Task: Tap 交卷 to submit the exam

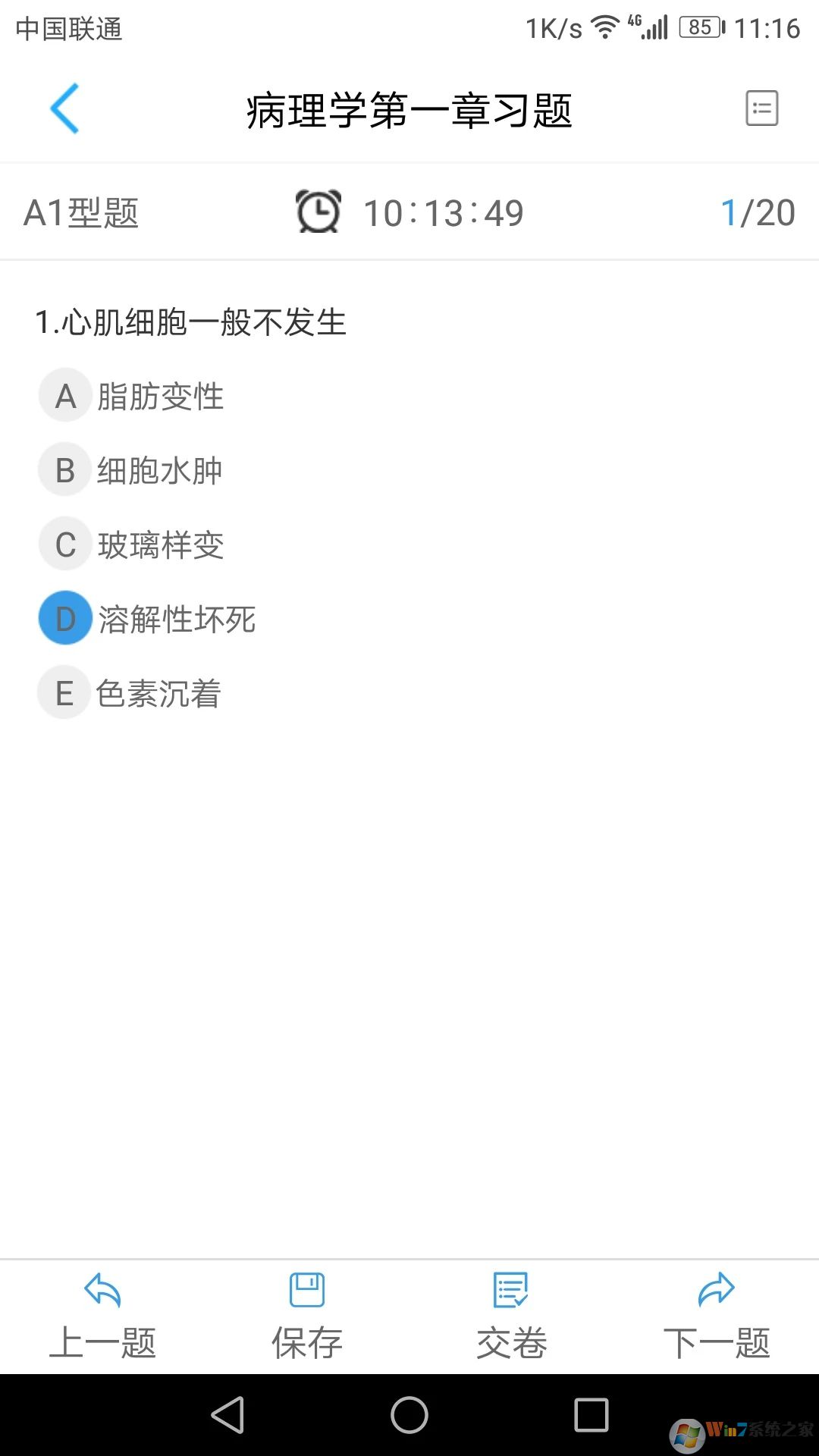Action: tap(512, 1342)
